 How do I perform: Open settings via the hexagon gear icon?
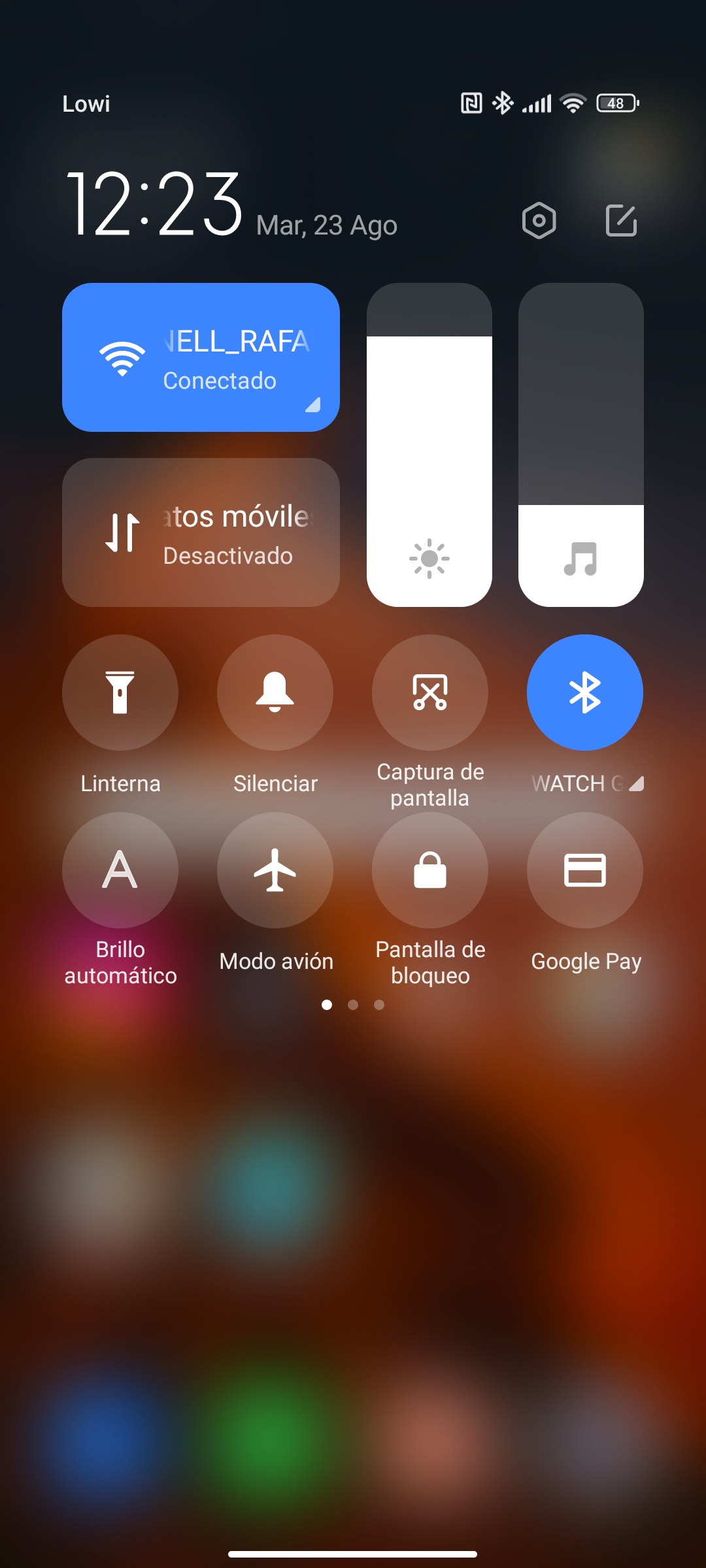(539, 221)
